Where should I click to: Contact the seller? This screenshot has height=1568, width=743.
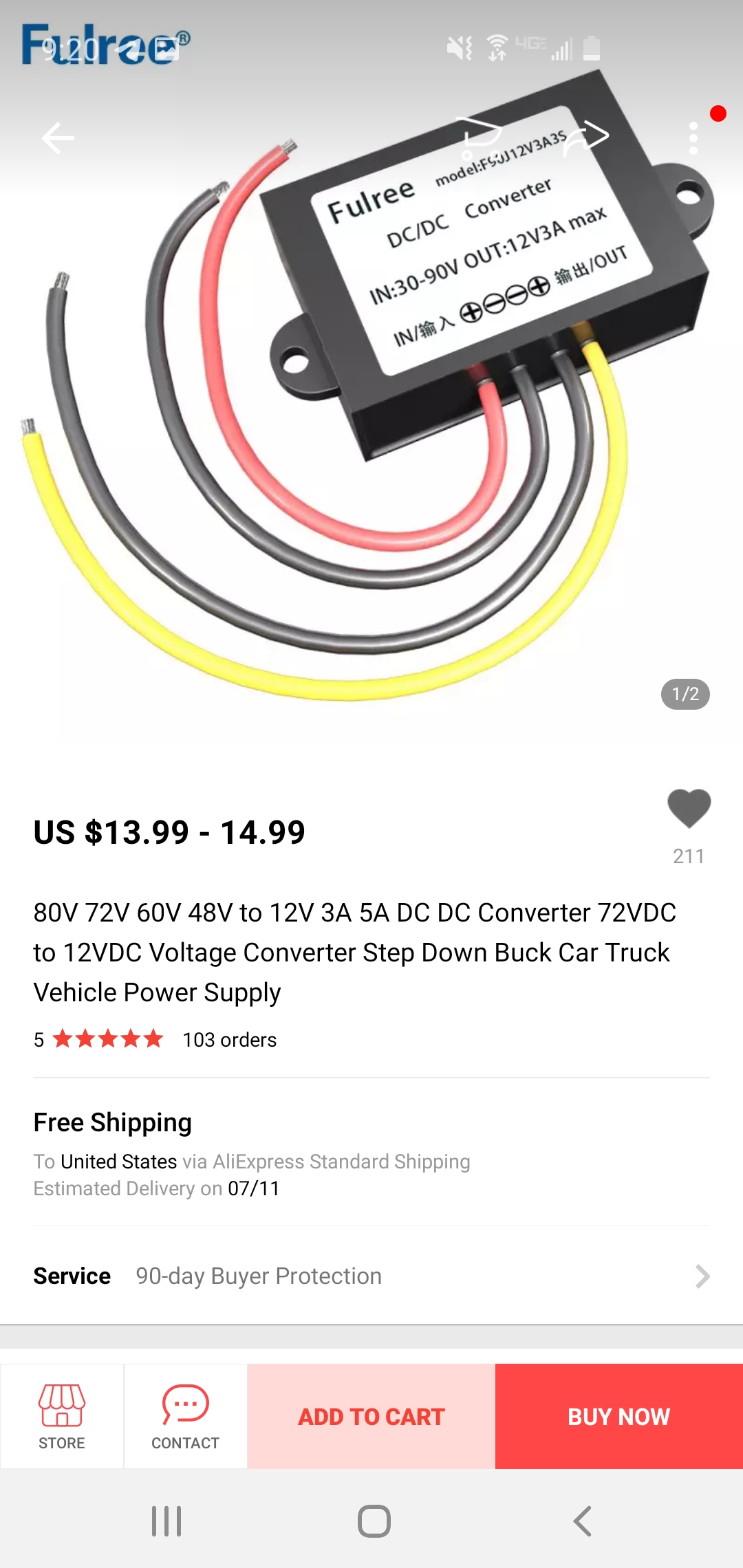coord(185,1417)
